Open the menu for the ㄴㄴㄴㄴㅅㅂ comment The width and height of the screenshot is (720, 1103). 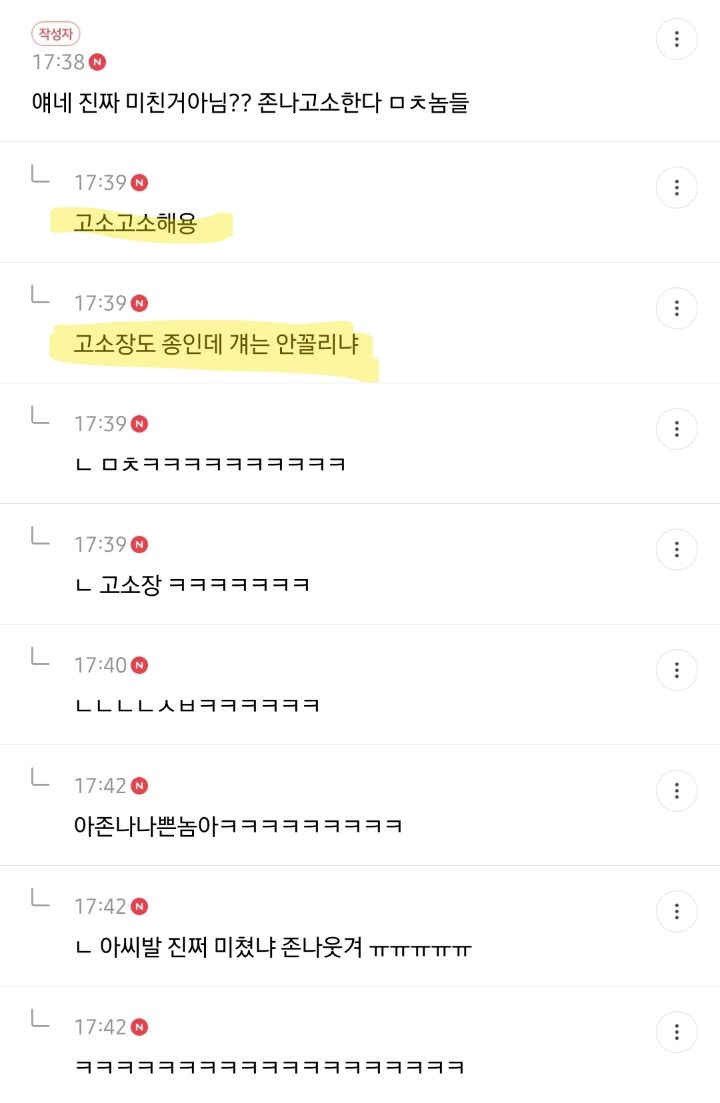(678, 670)
